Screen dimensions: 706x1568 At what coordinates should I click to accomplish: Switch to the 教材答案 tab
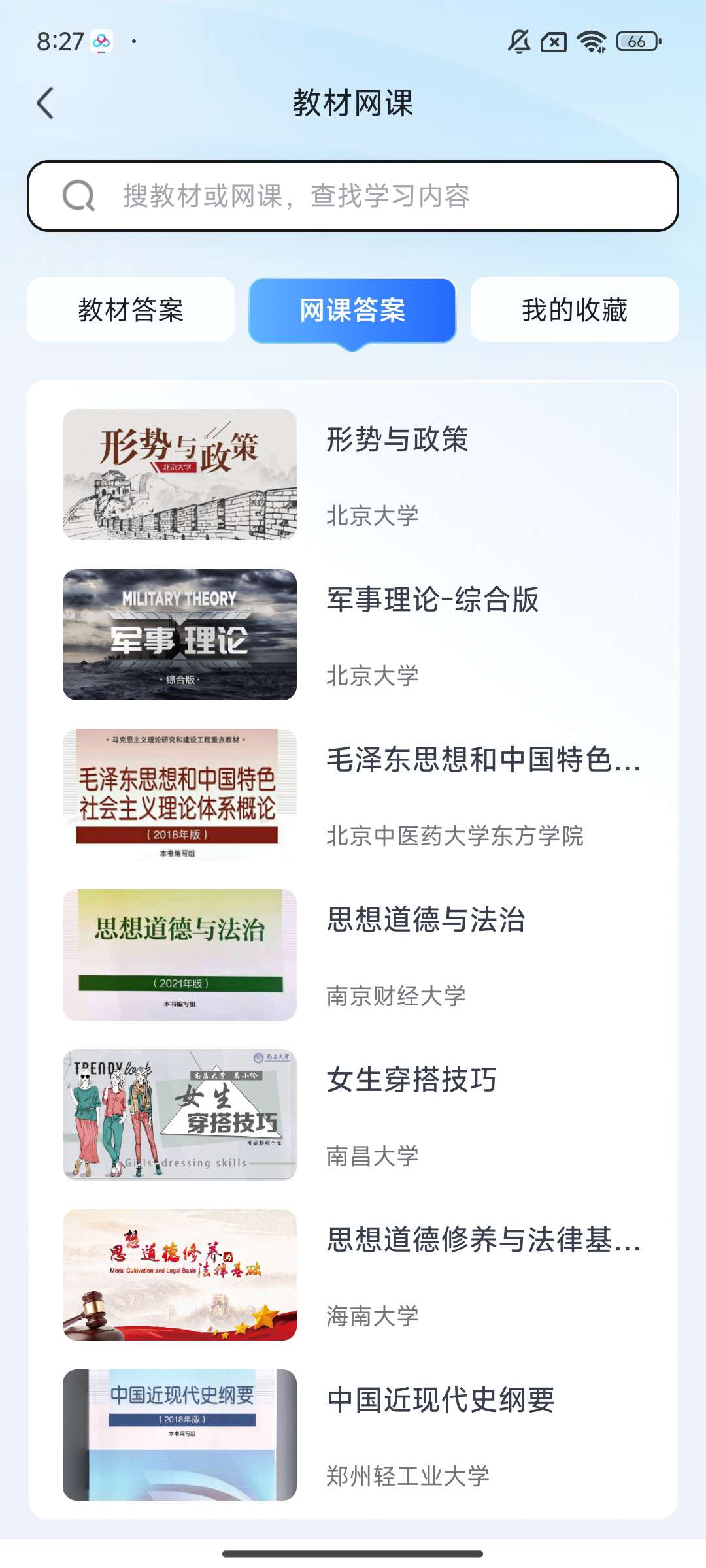tap(131, 310)
